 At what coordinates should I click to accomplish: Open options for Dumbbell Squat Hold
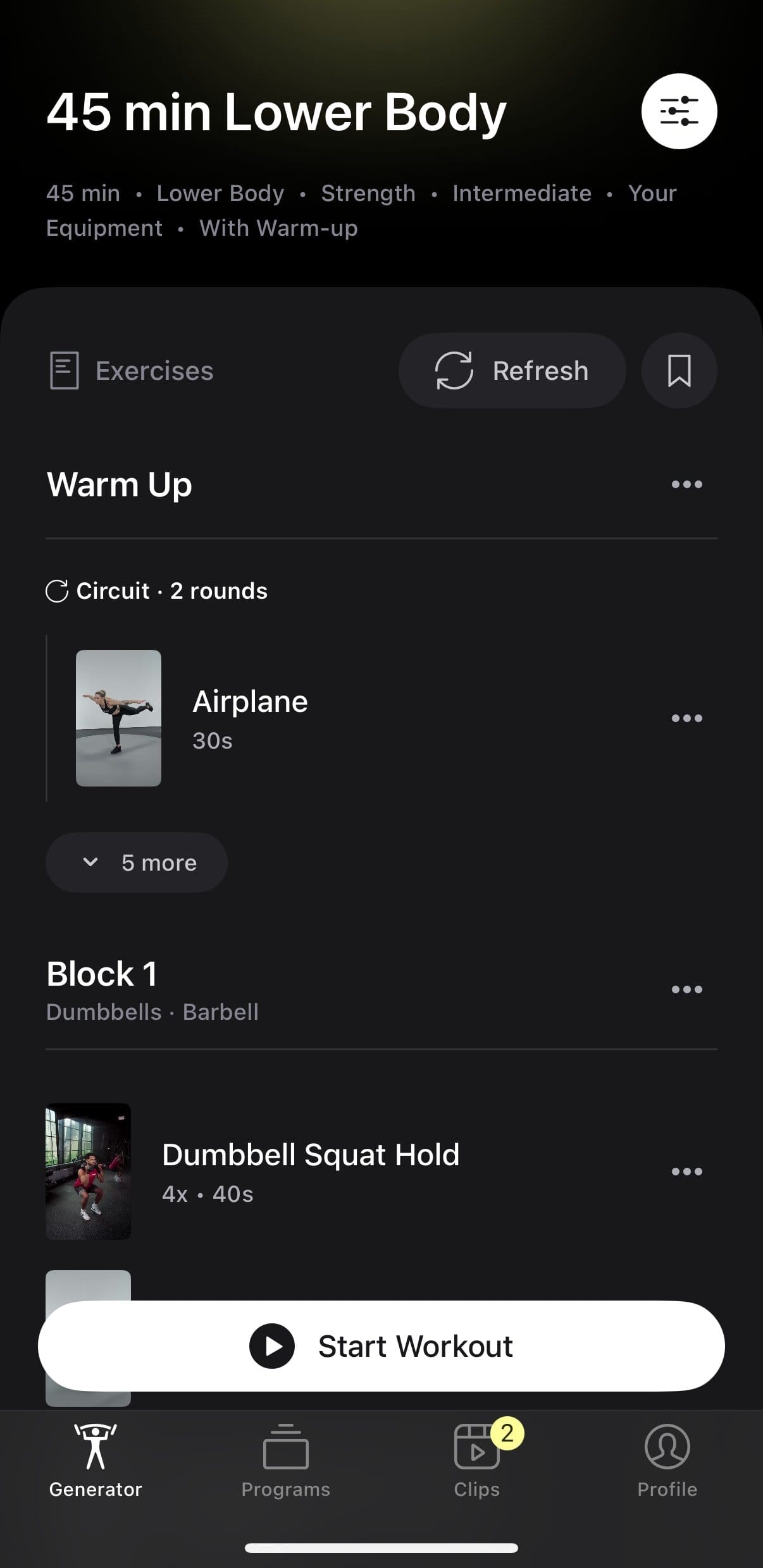tap(686, 1172)
